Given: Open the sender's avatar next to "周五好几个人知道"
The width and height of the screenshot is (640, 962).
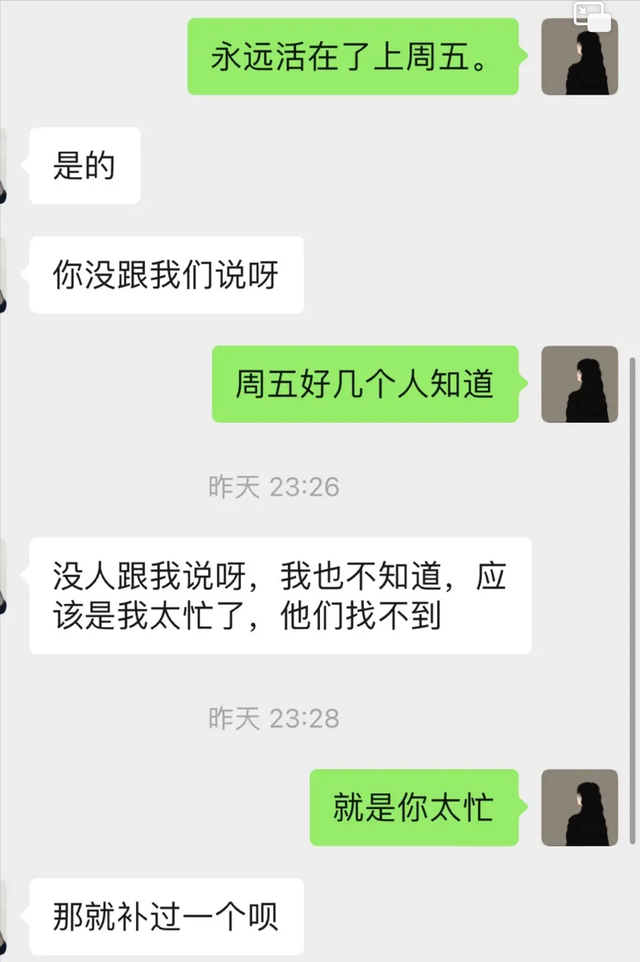Looking at the screenshot, I should [x=579, y=384].
